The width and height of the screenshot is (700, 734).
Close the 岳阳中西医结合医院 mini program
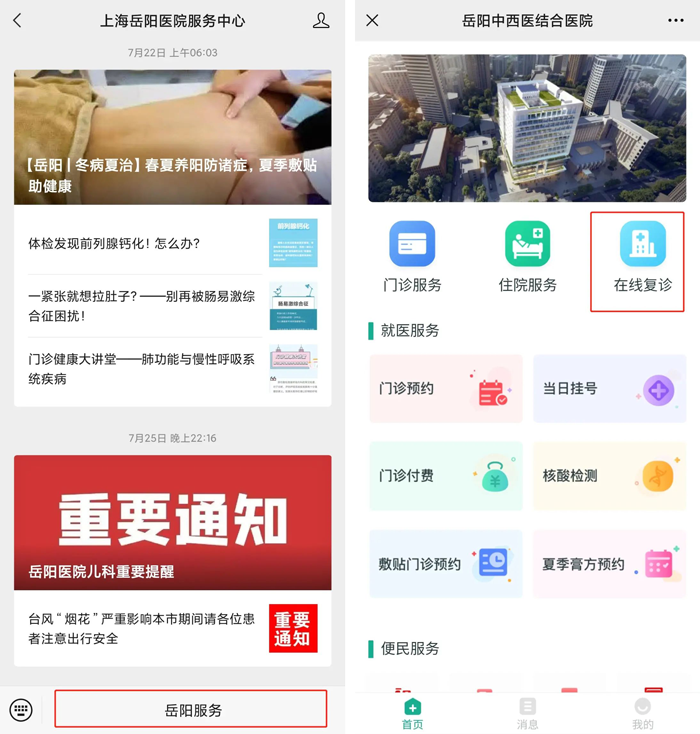pos(373,21)
